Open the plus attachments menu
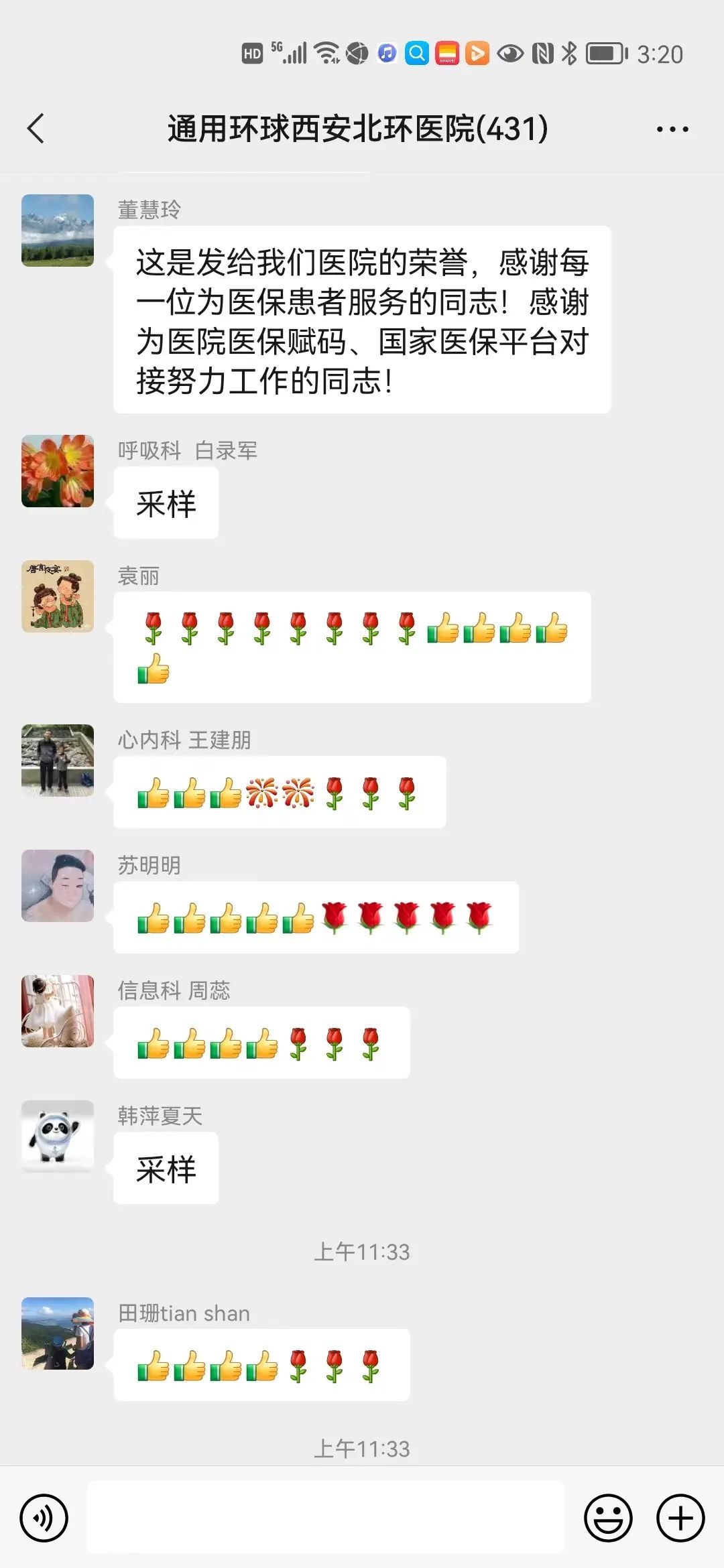 tap(680, 1518)
